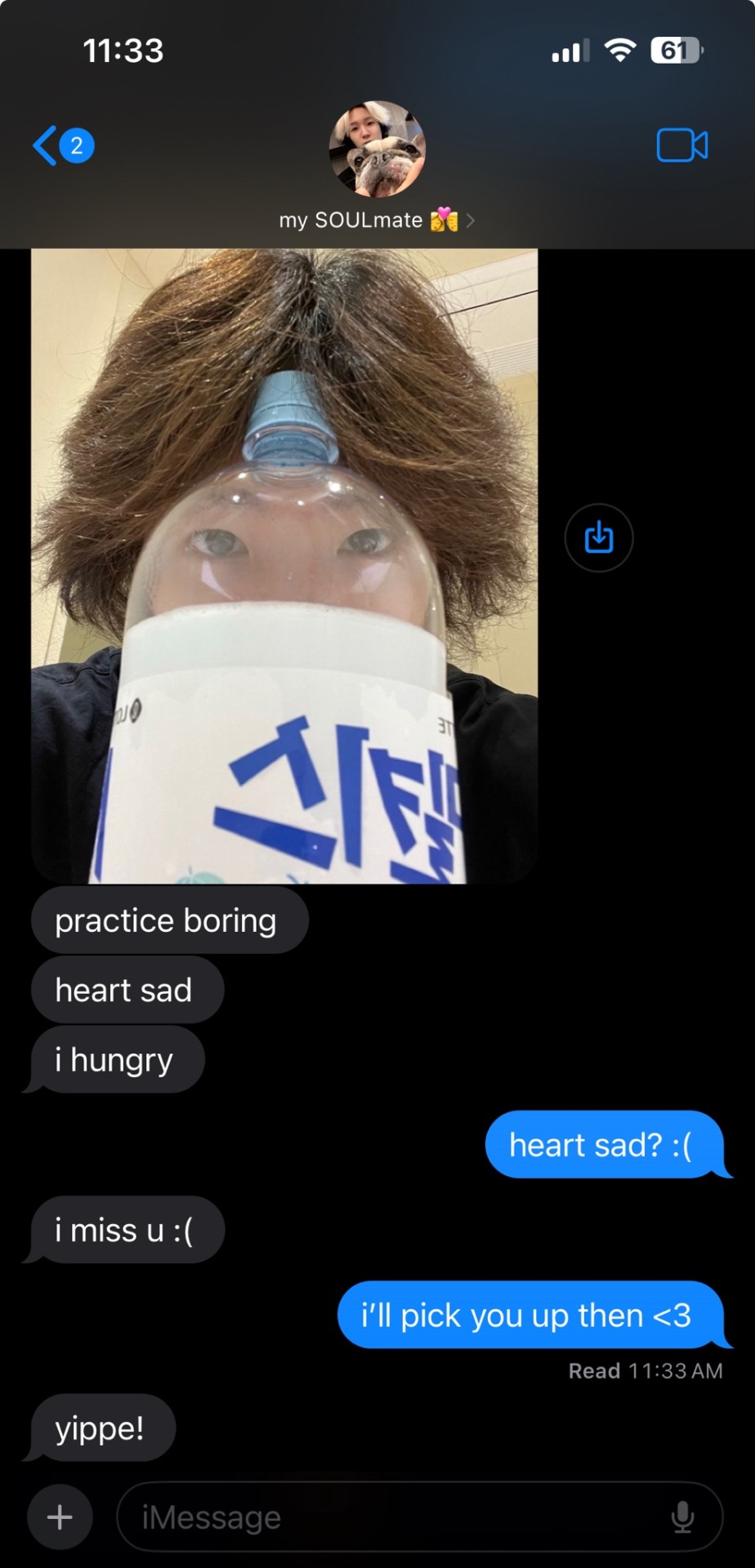
Task: Start a FaceTime video call
Action: (x=681, y=146)
